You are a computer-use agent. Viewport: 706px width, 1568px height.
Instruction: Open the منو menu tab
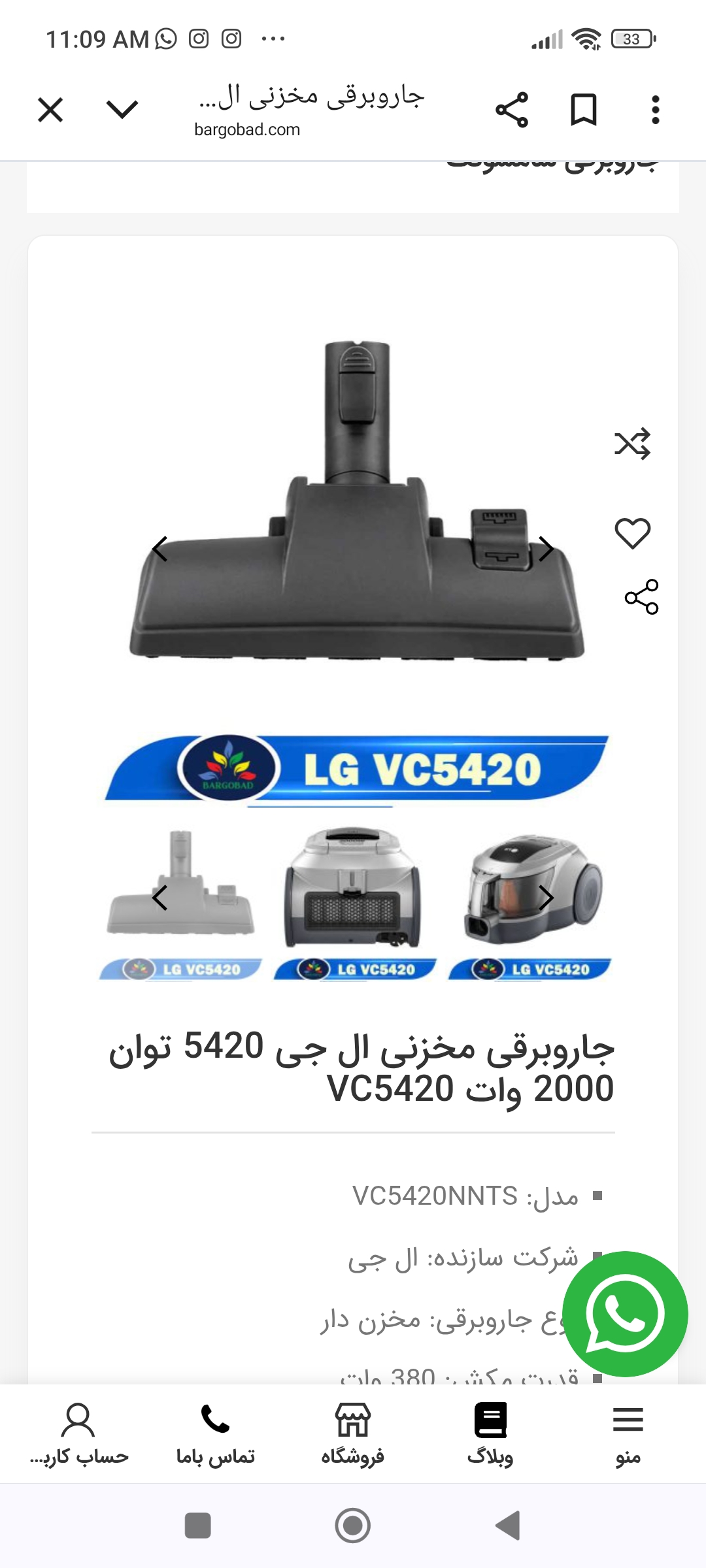pos(628,1433)
